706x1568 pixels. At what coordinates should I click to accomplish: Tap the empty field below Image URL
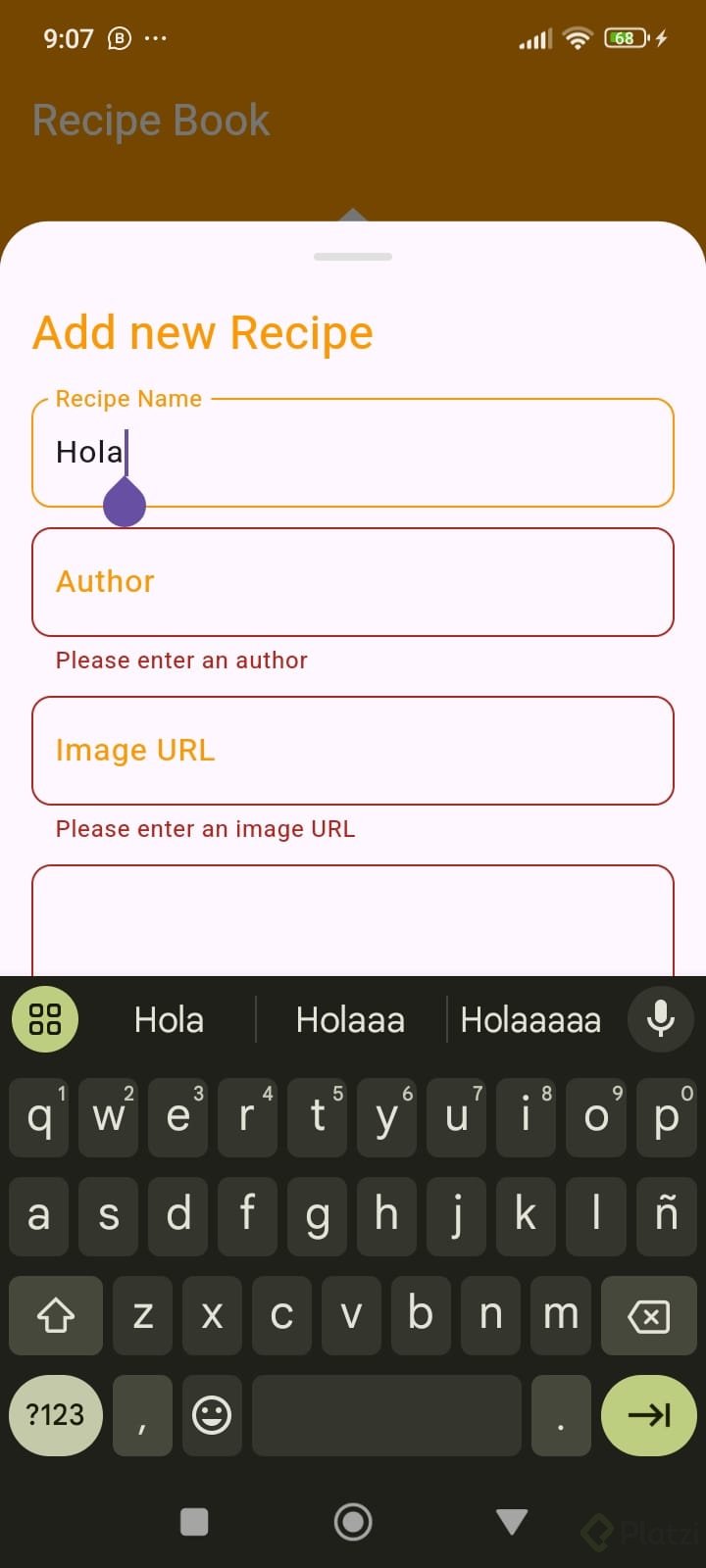click(353, 921)
